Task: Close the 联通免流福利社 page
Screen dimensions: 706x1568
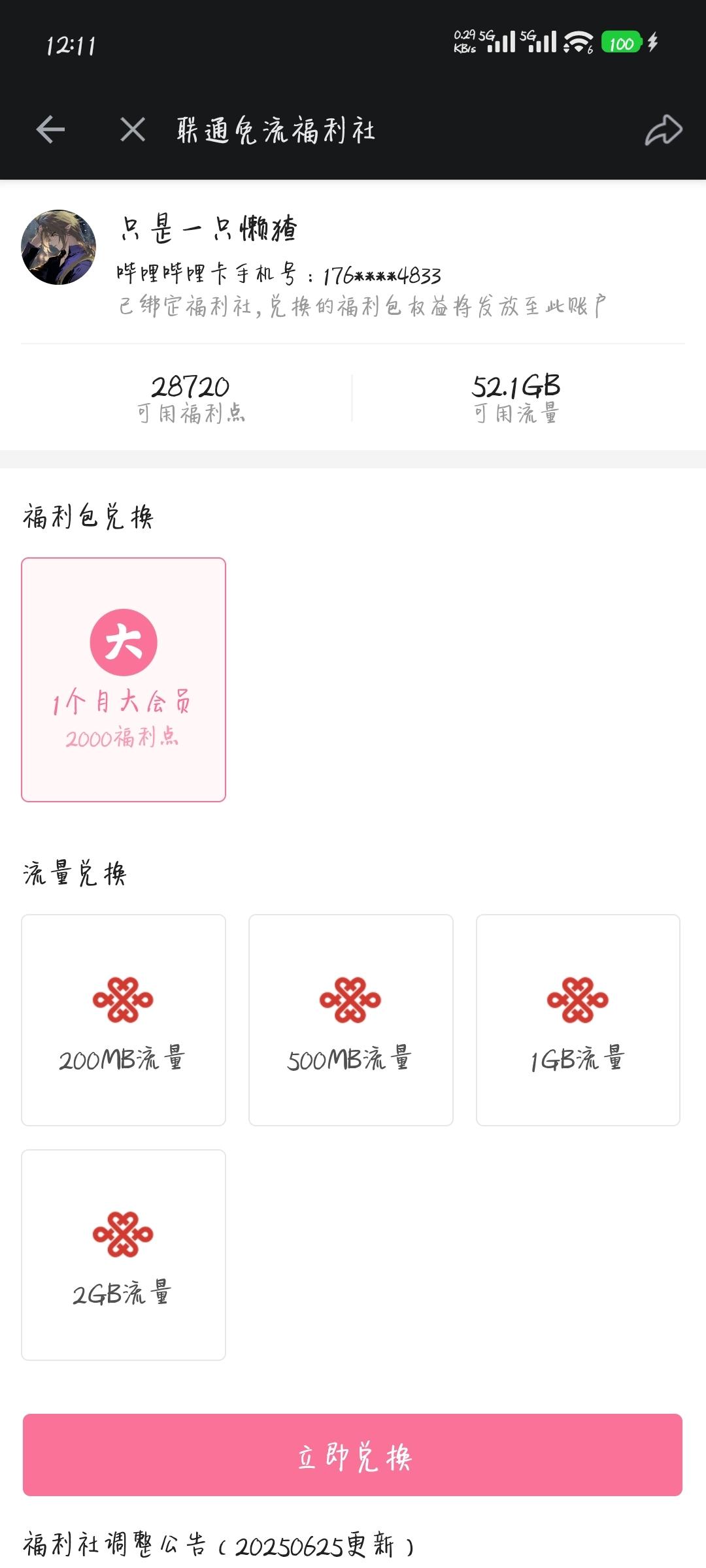Action: coord(133,129)
